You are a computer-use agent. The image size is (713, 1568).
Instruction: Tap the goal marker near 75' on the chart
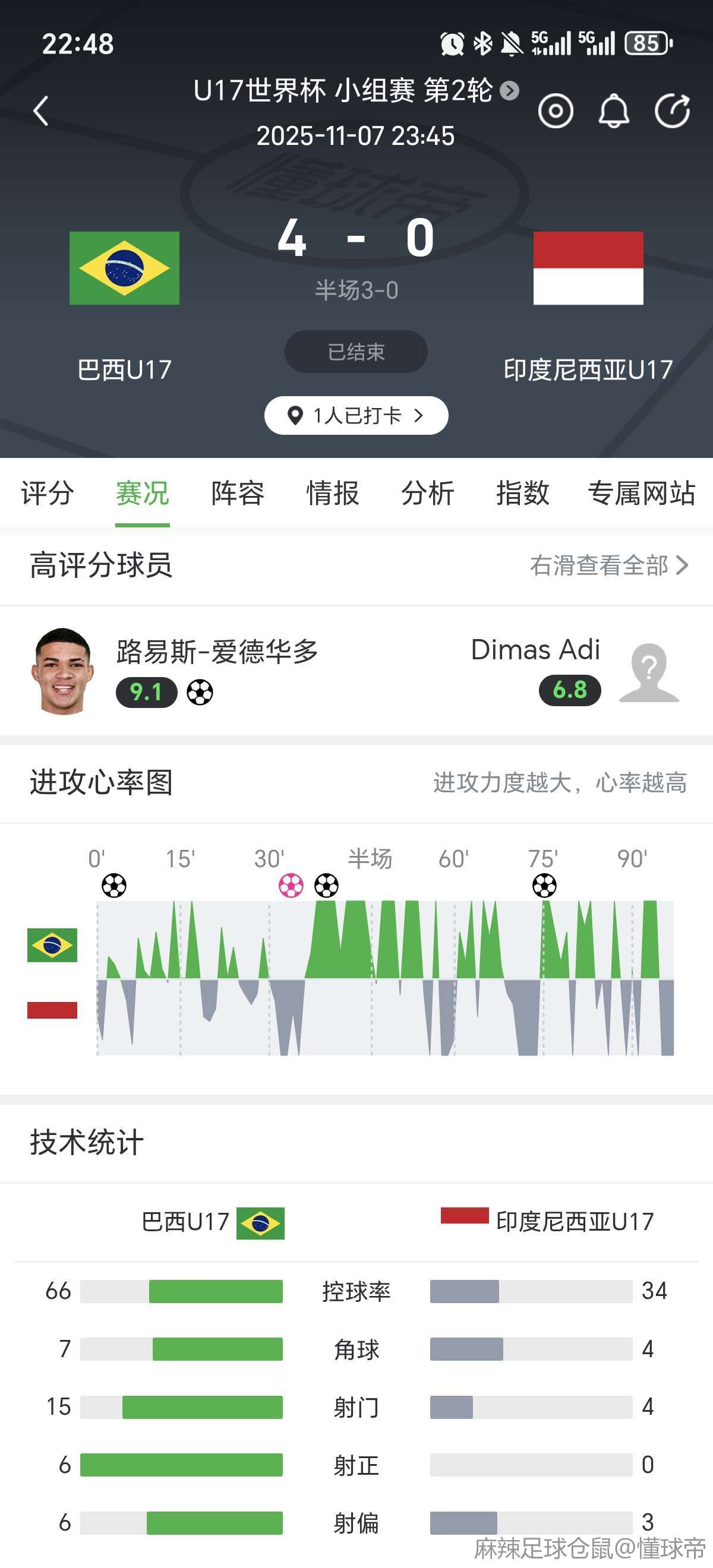click(x=544, y=886)
